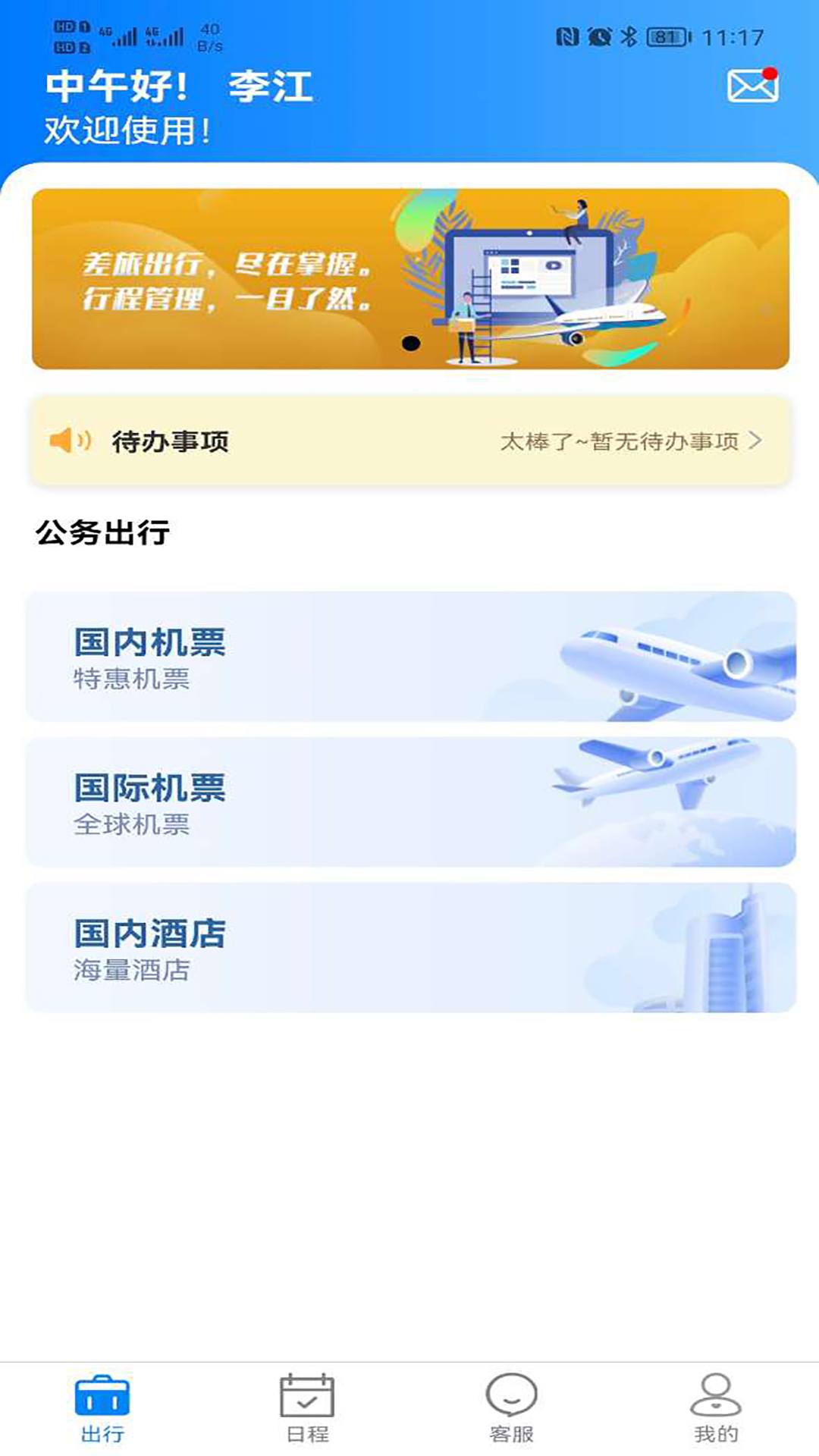819x1456 pixels.
Task: Switch to the 客服 customer service tab
Action: tap(512, 1409)
